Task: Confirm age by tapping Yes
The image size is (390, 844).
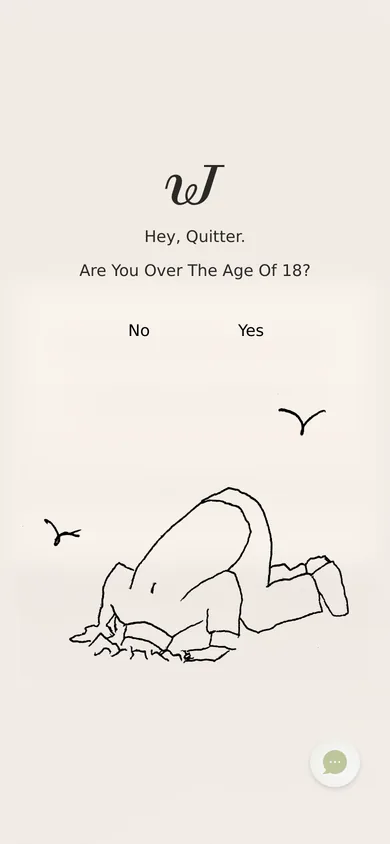Action: (x=251, y=330)
